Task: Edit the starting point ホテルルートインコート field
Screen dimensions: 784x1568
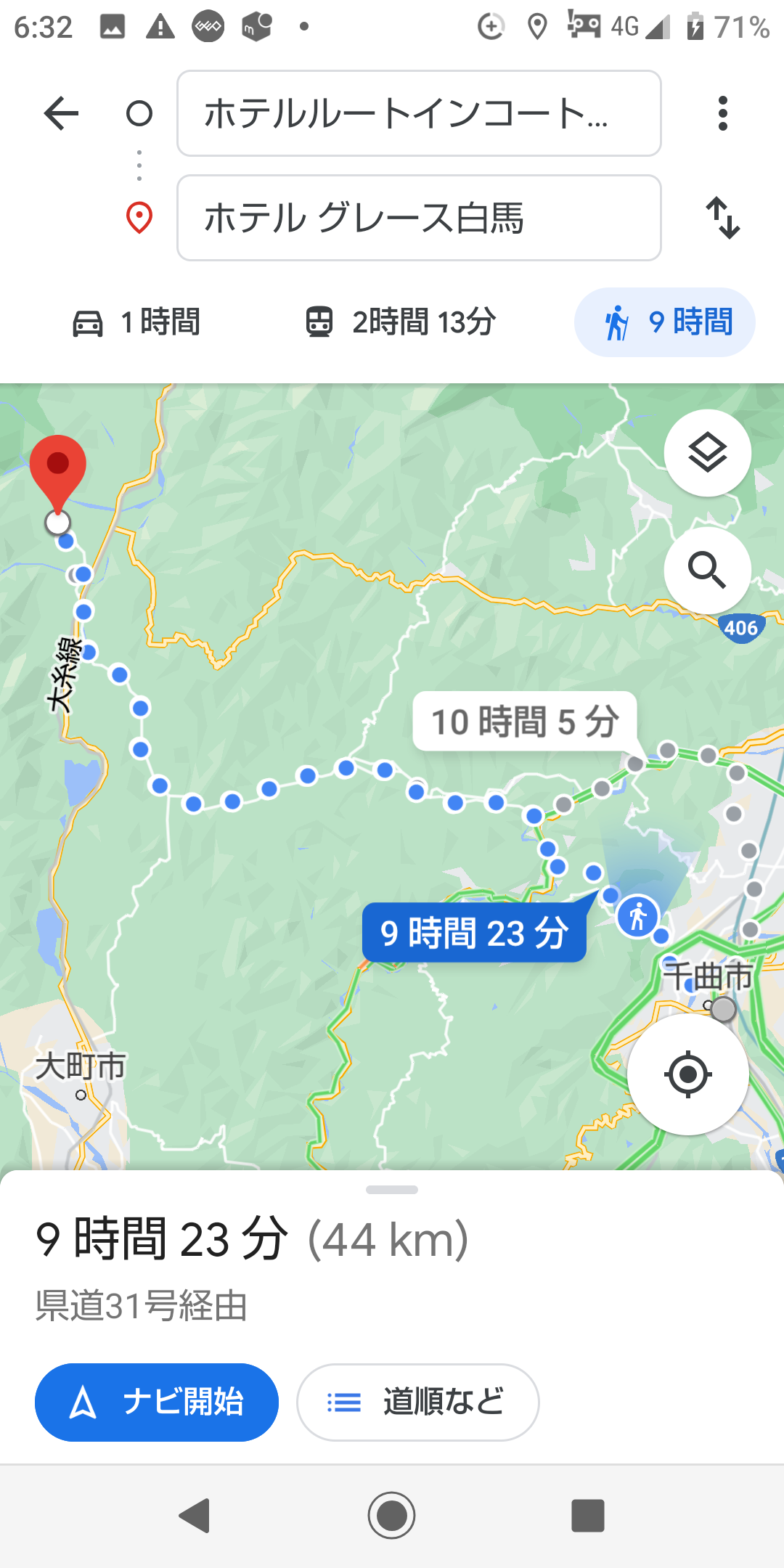Action: coord(419,113)
